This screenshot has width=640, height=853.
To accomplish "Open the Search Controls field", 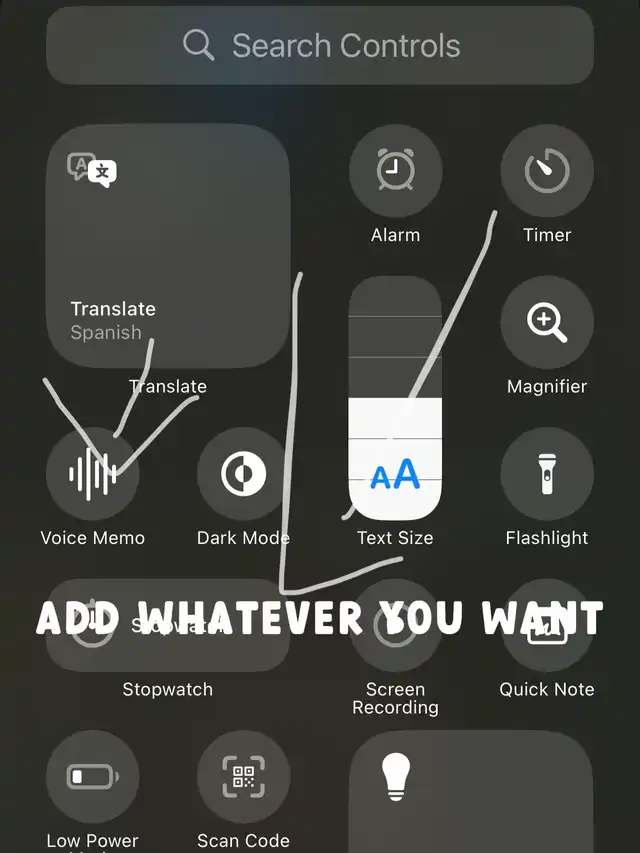I will 319,45.
